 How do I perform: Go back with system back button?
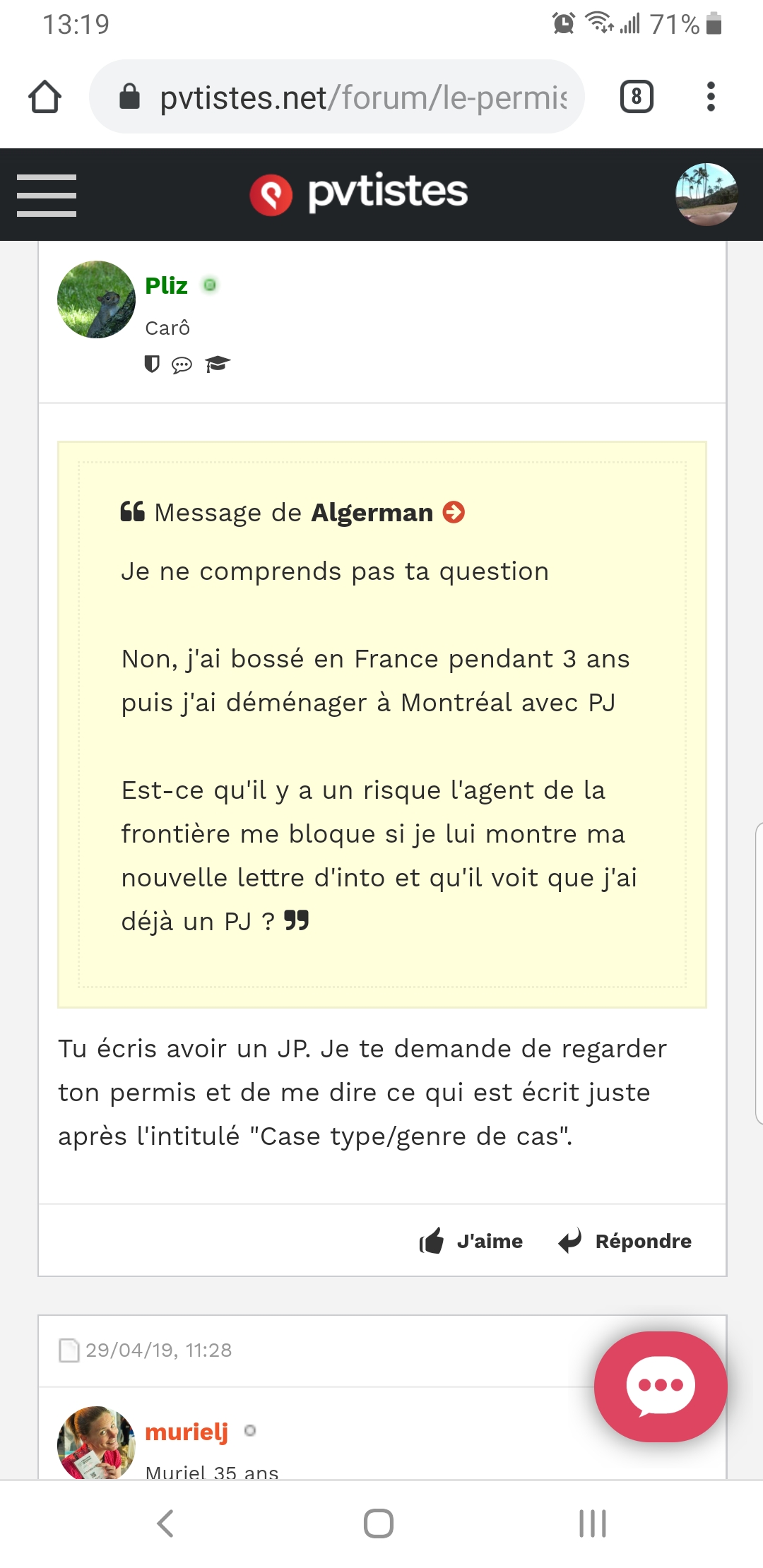coord(165,1524)
